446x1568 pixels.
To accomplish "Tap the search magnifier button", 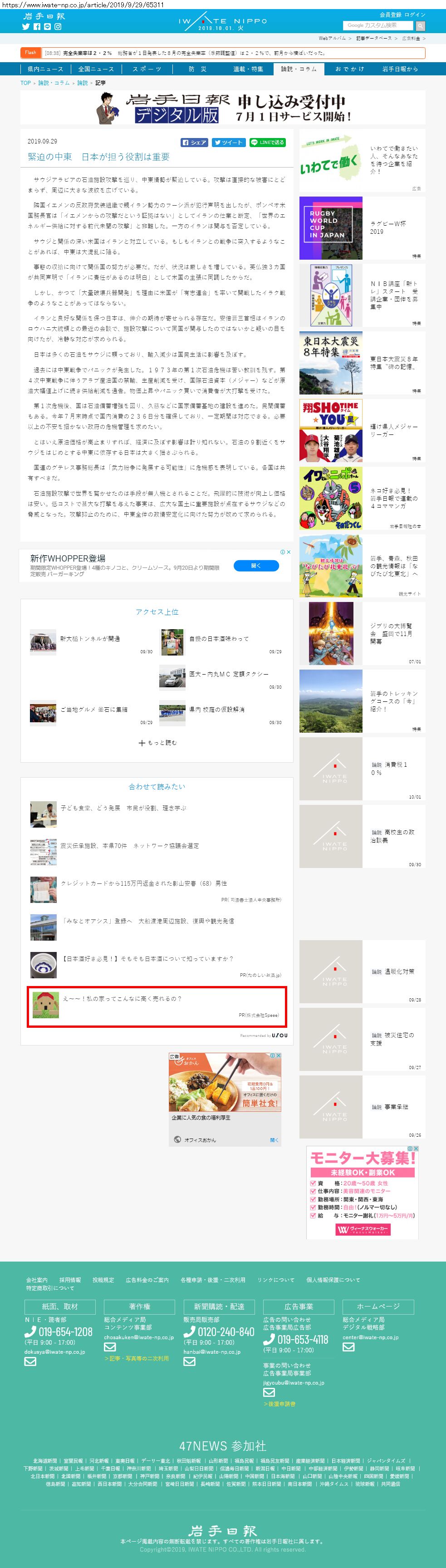I will [421, 25].
